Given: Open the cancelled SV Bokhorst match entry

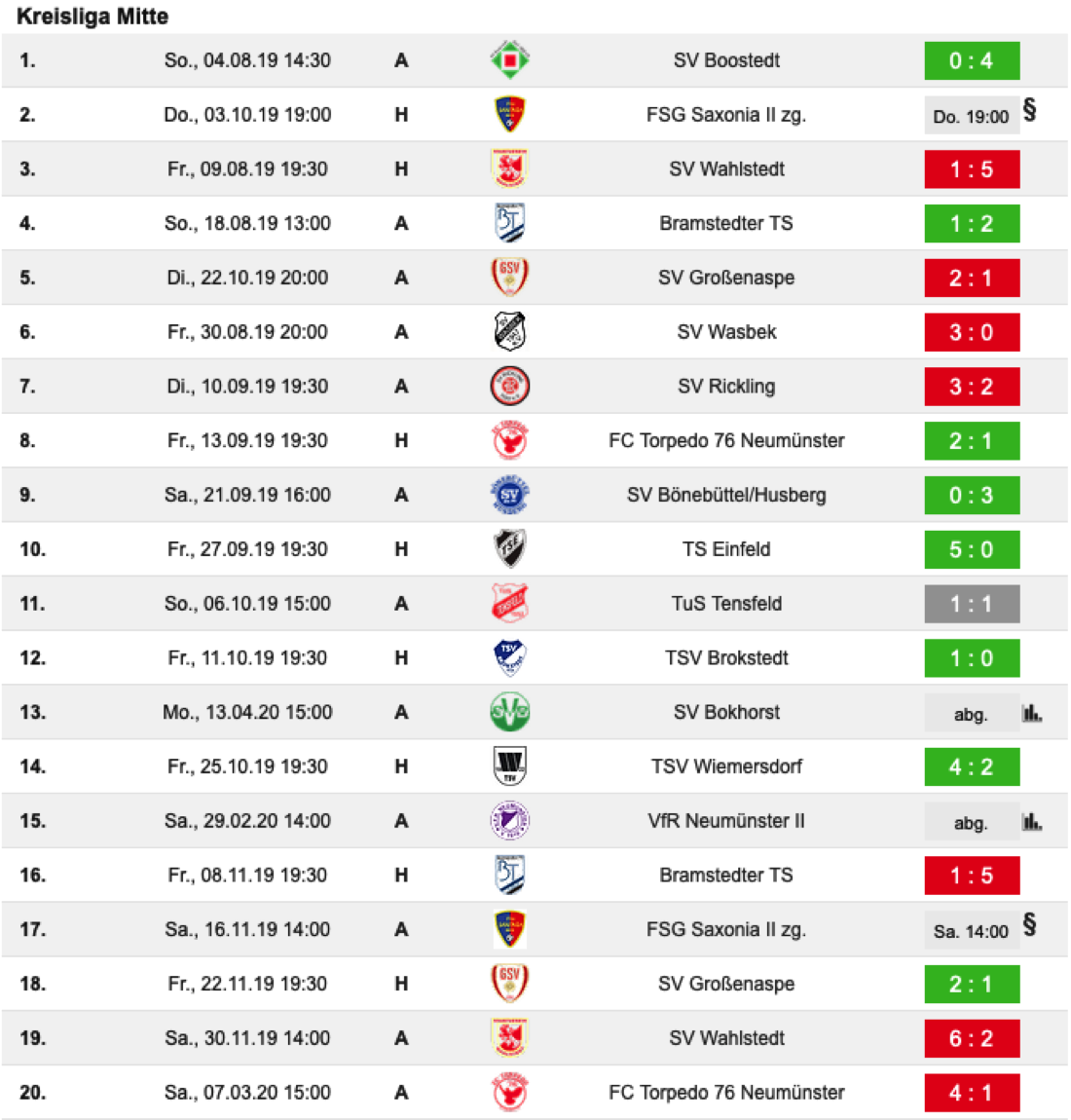Looking at the screenshot, I should [x=970, y=714].
